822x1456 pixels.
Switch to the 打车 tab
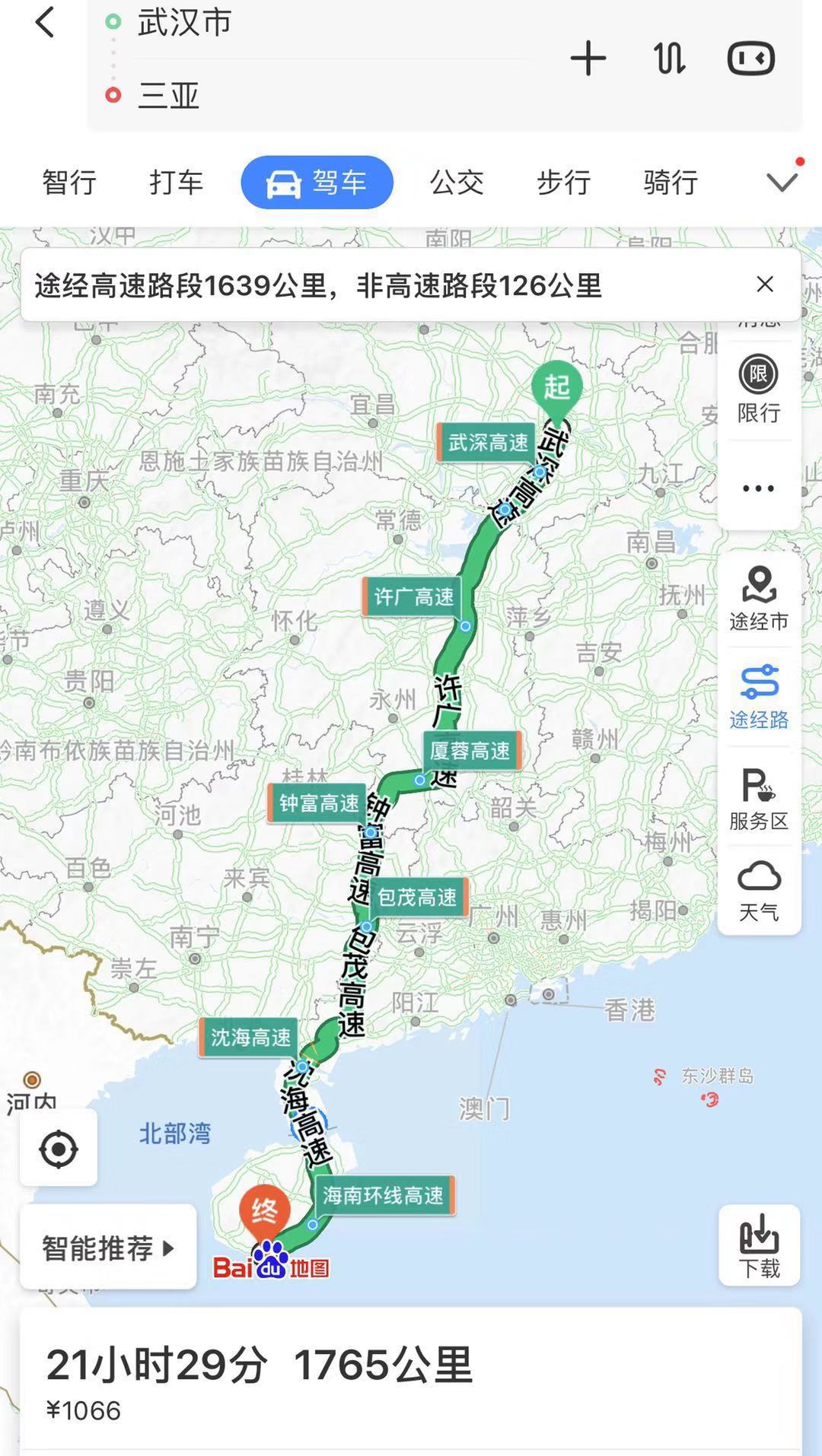point(176,183)
